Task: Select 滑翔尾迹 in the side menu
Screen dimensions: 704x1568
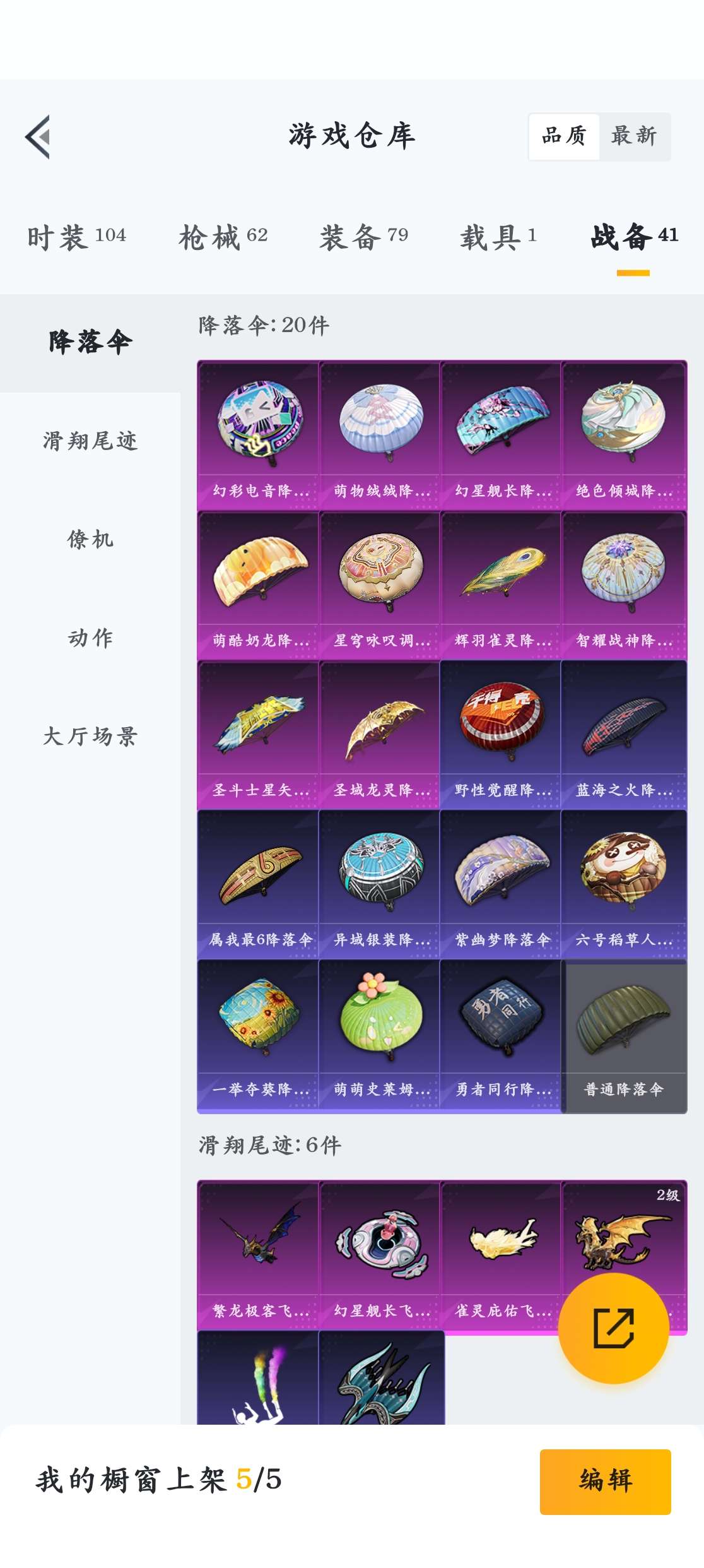Action: [x=90, y=441]
